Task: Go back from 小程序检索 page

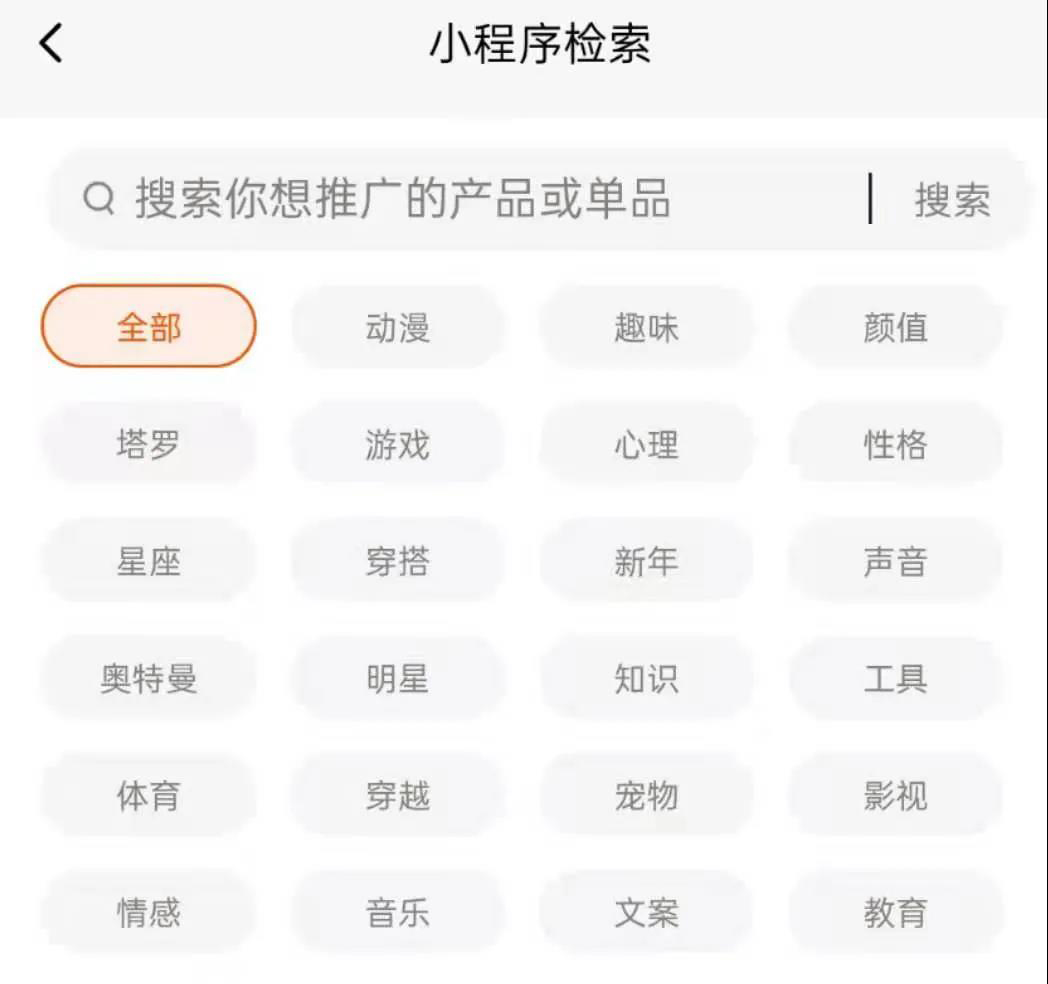Action: tap(51, 44)
